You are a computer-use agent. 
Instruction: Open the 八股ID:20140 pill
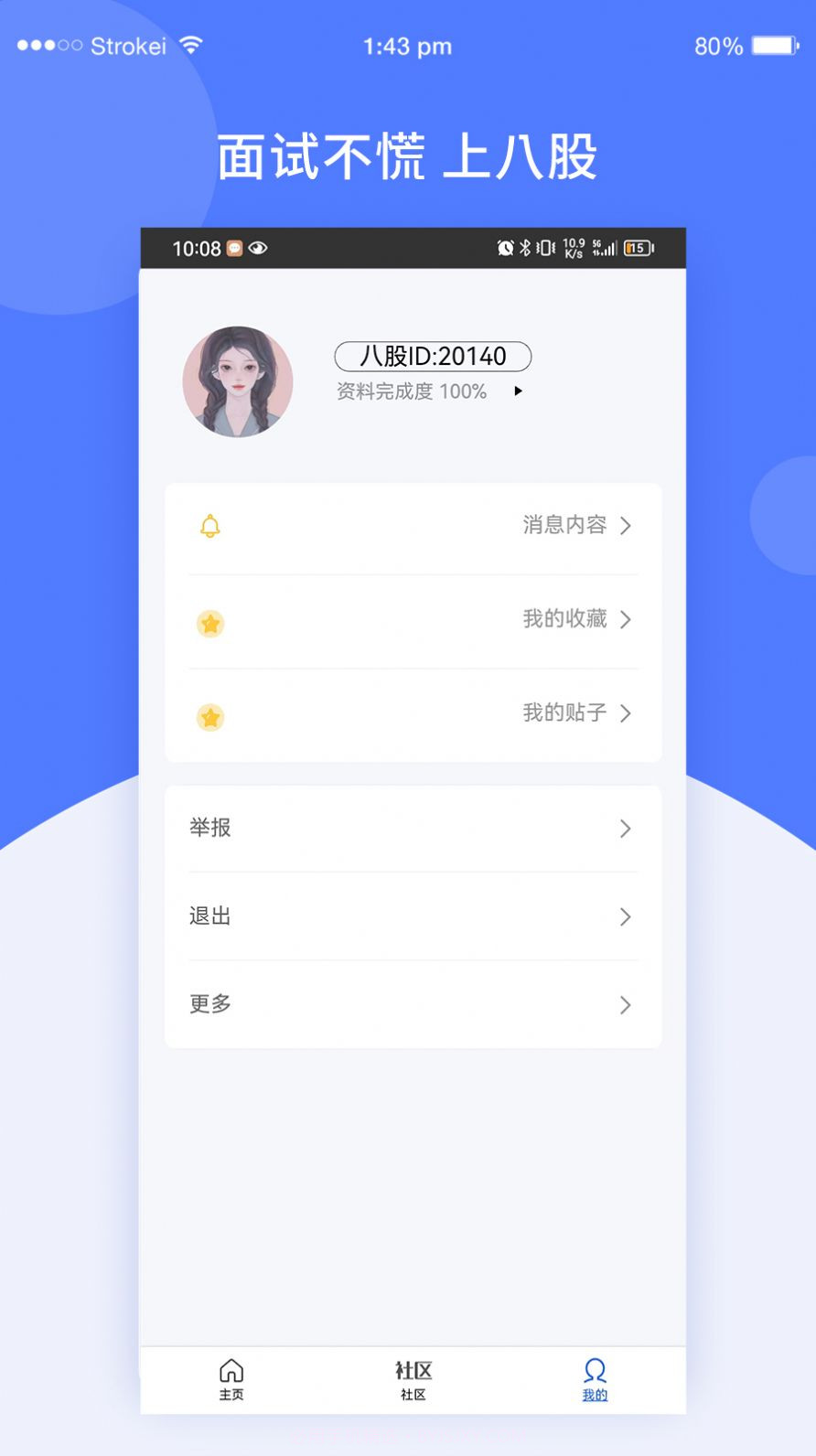433,357
